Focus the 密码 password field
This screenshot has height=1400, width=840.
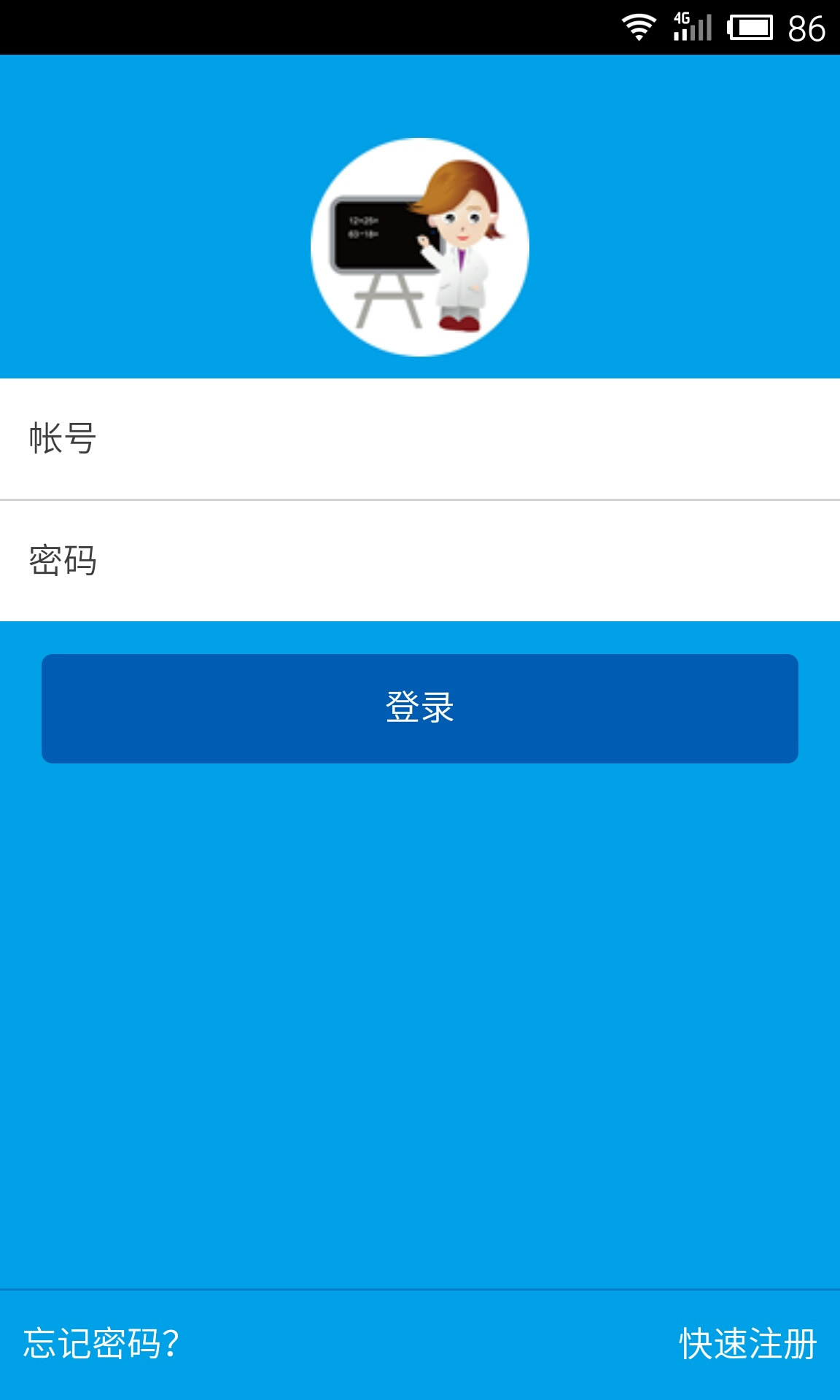pyautogui.click(x=420, y=561)
